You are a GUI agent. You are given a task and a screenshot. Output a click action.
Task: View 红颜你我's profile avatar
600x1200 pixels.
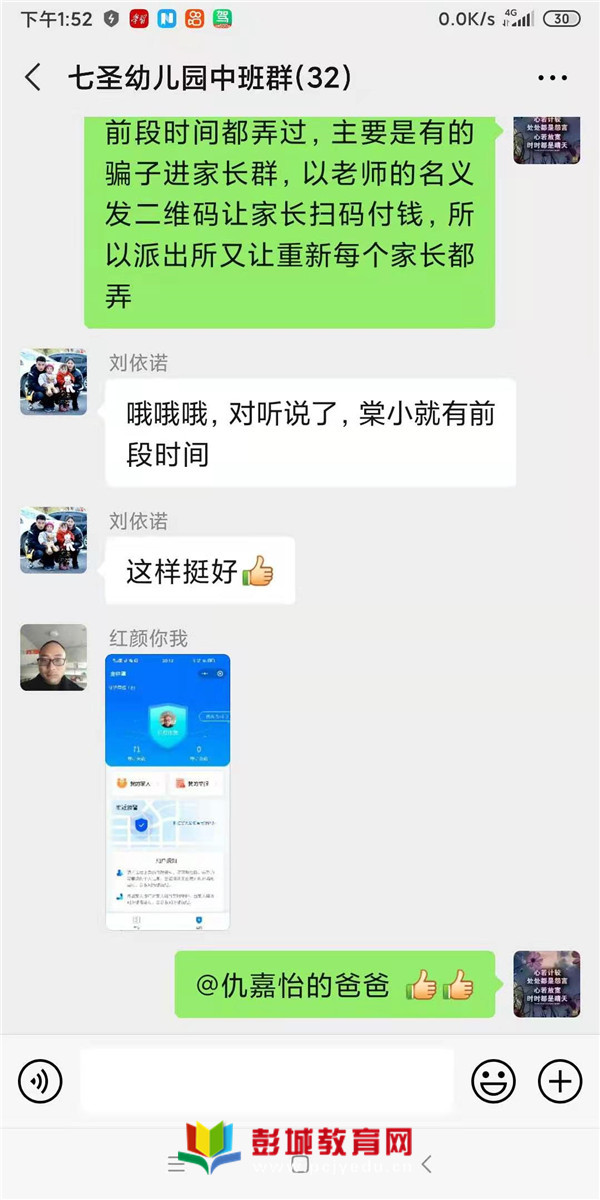tap(53, 657)
